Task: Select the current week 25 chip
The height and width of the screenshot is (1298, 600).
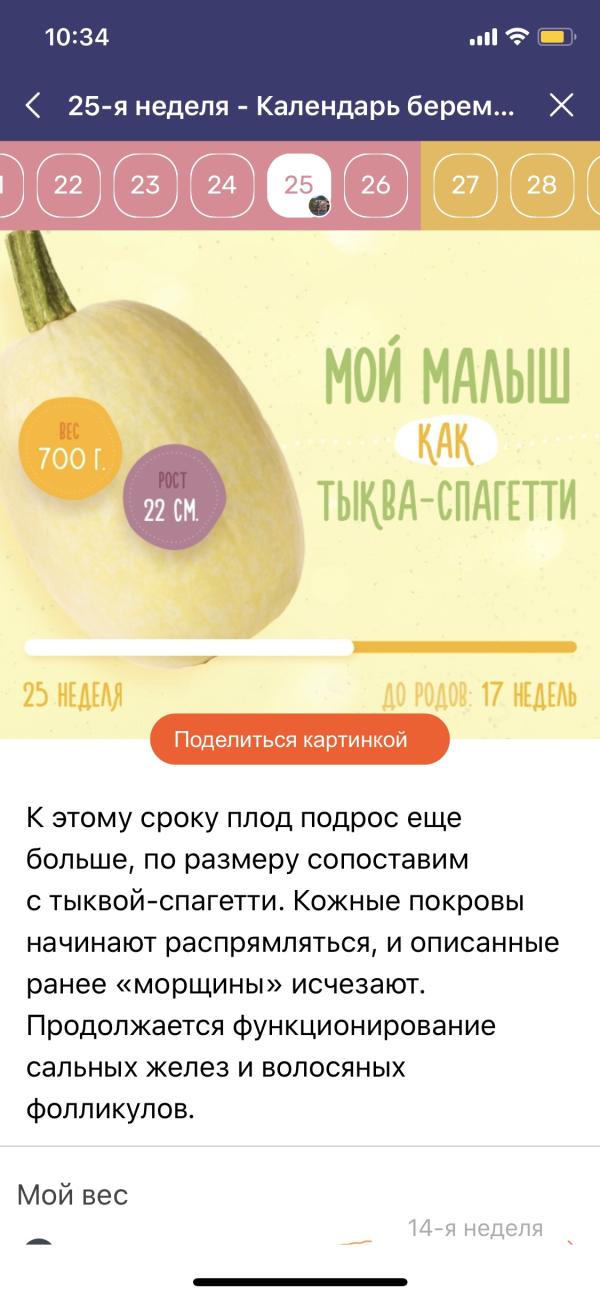Action: 299,185
